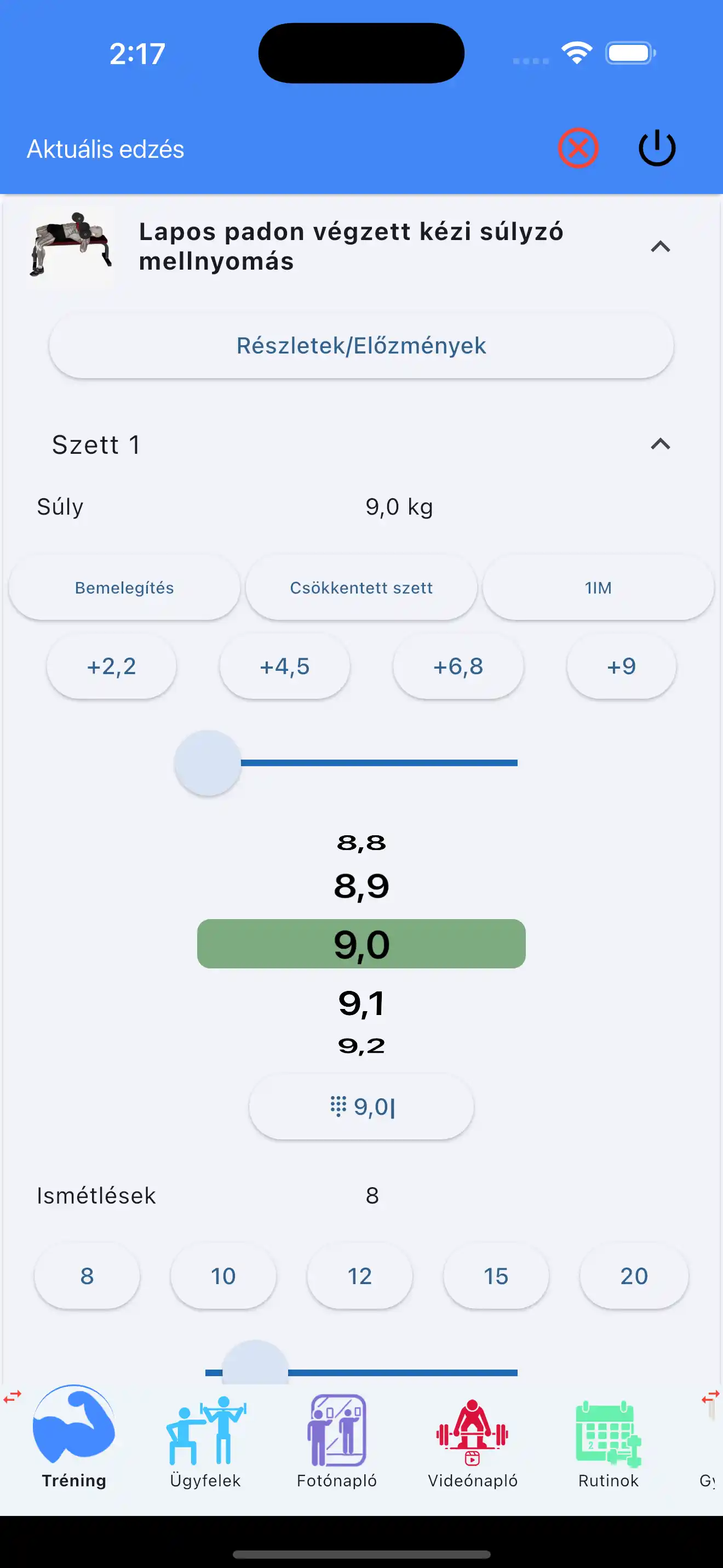Open Részletek/Előzmények

click(x=361, y=346)
